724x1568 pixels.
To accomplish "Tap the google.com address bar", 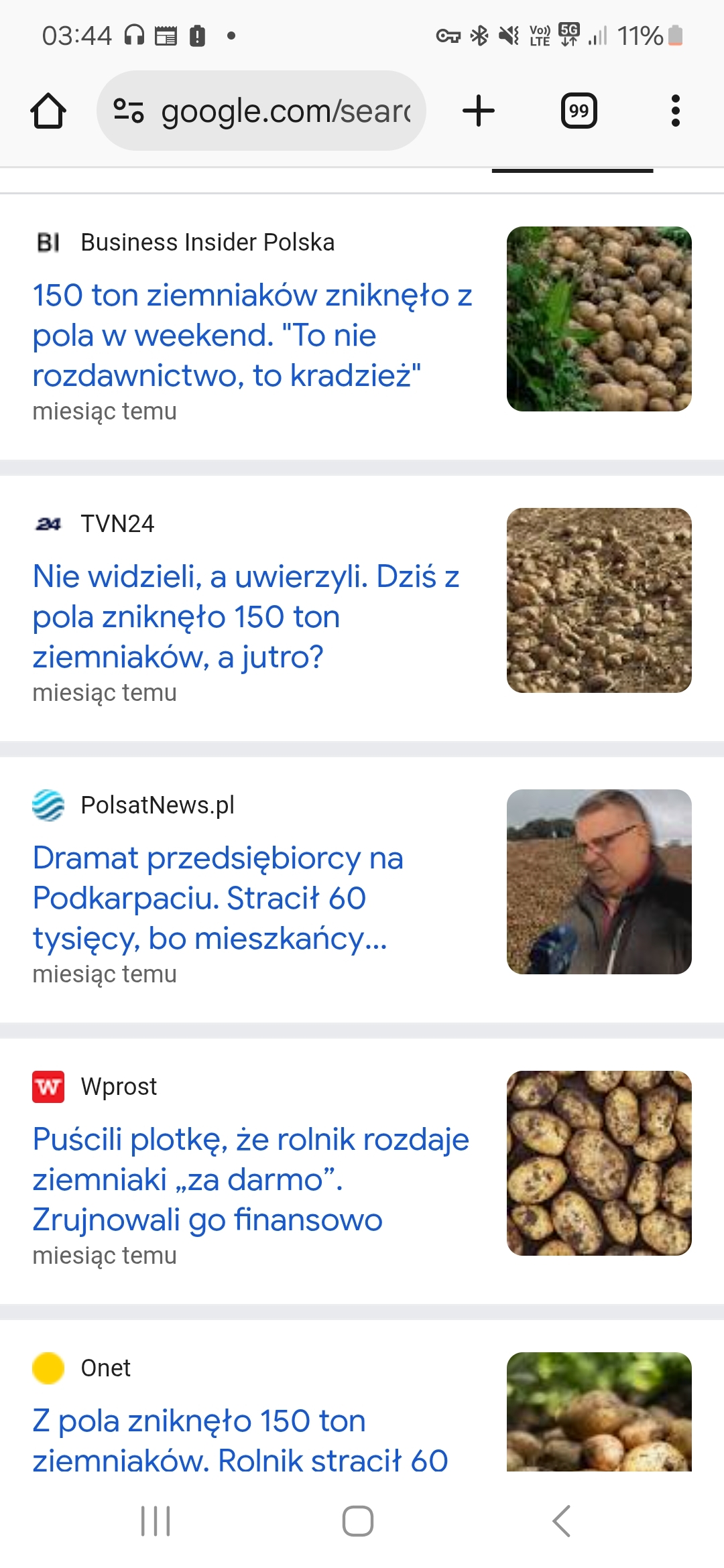I will (285, 111).
